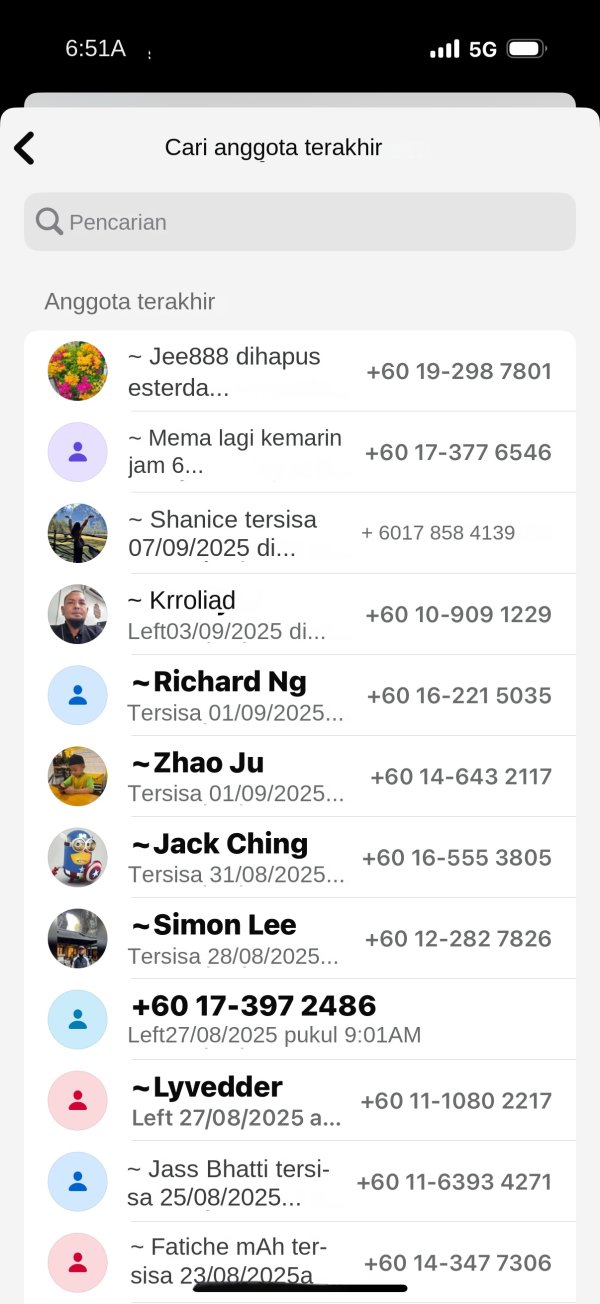Open the Zhao Ju row
The image size is (600, 1304).
coord(300,776)
